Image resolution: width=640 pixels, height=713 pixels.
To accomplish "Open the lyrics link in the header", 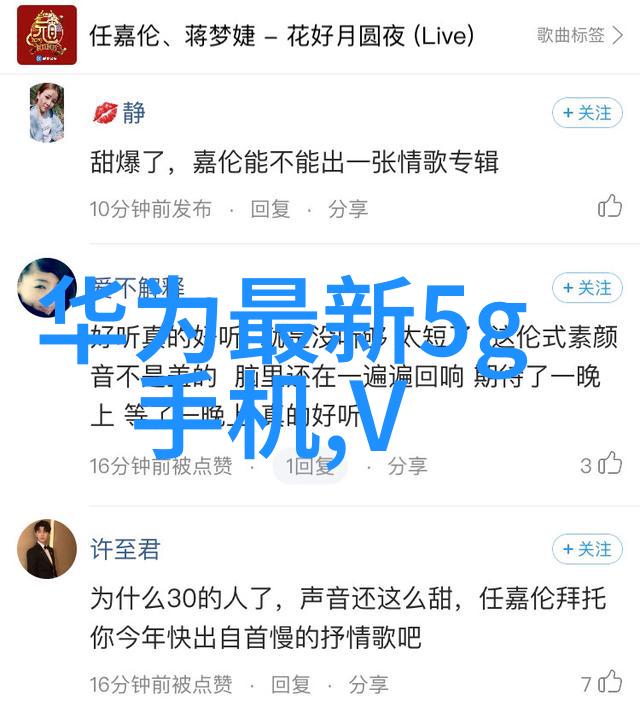I will (578, 35).
